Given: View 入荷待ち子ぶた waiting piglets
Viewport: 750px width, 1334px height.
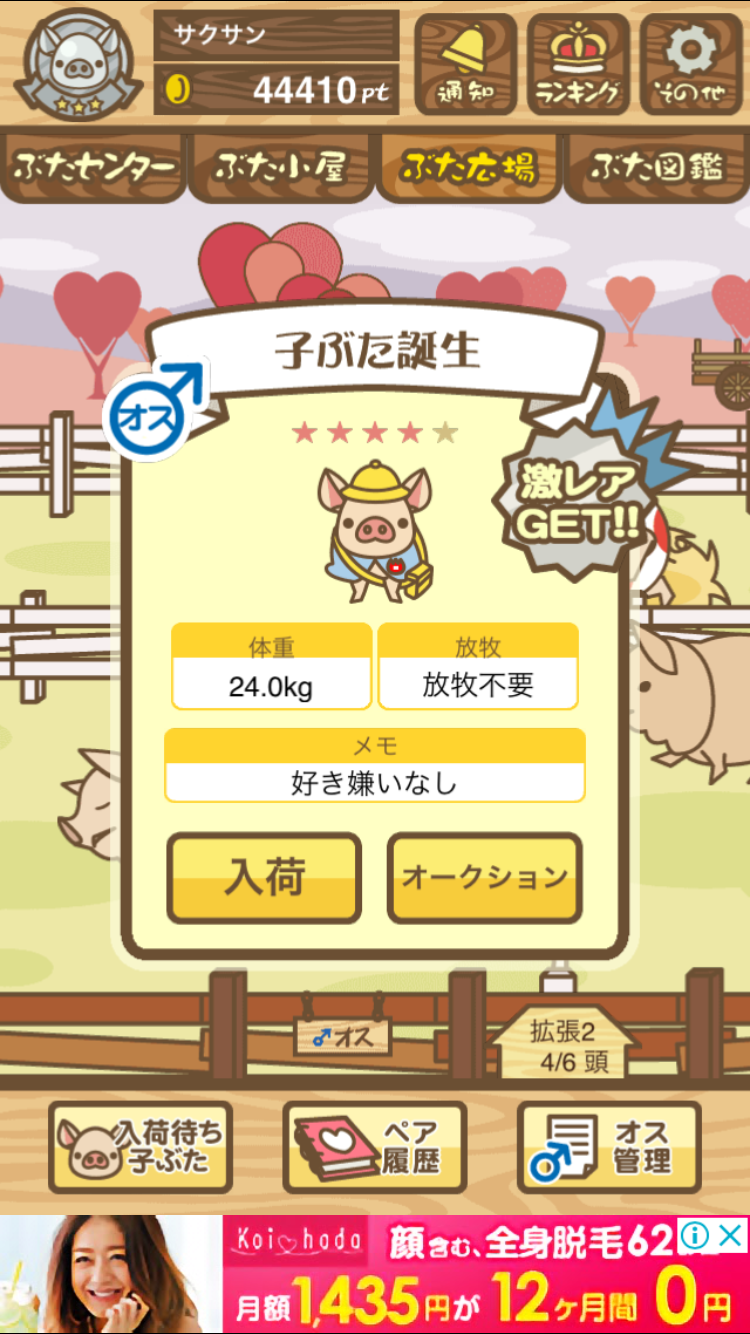Looking at the screenshot, I should tap(141, 1147).
